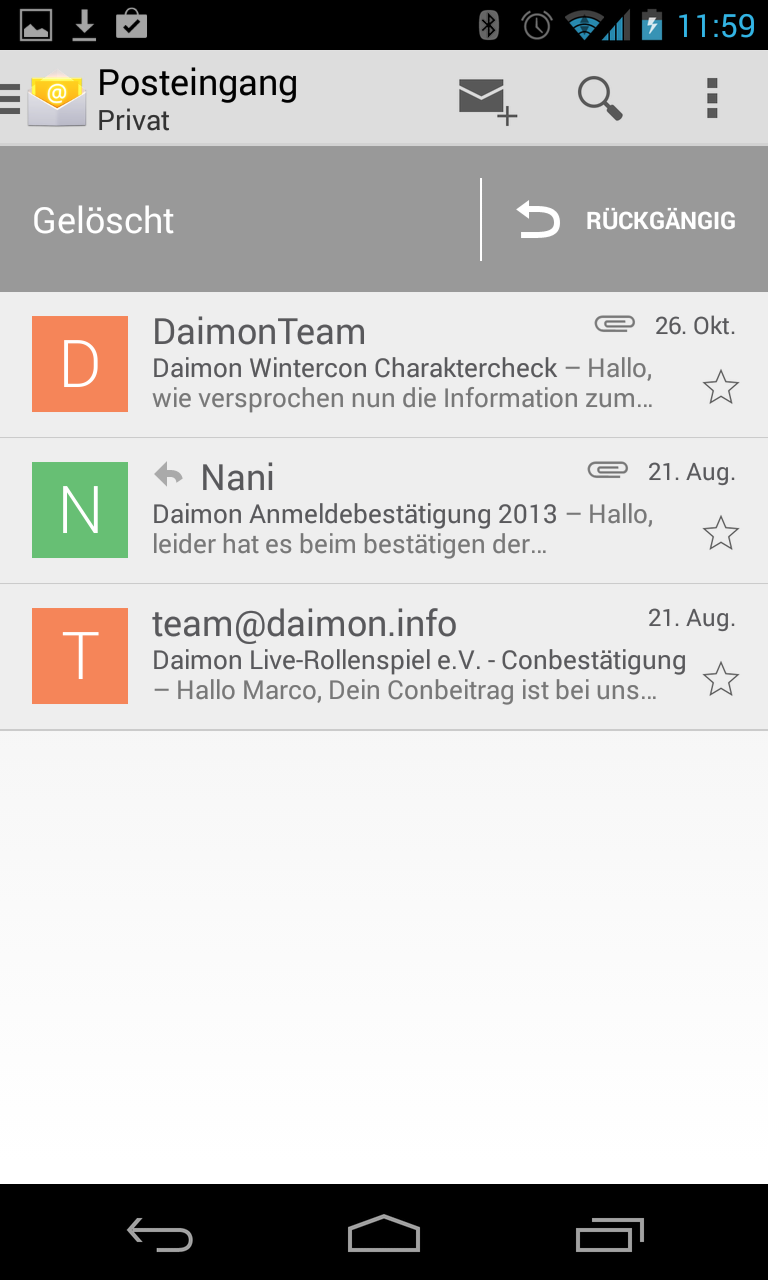Open Nani's Anmeldebestätigung 2013 email

click(x=400, y=512)
